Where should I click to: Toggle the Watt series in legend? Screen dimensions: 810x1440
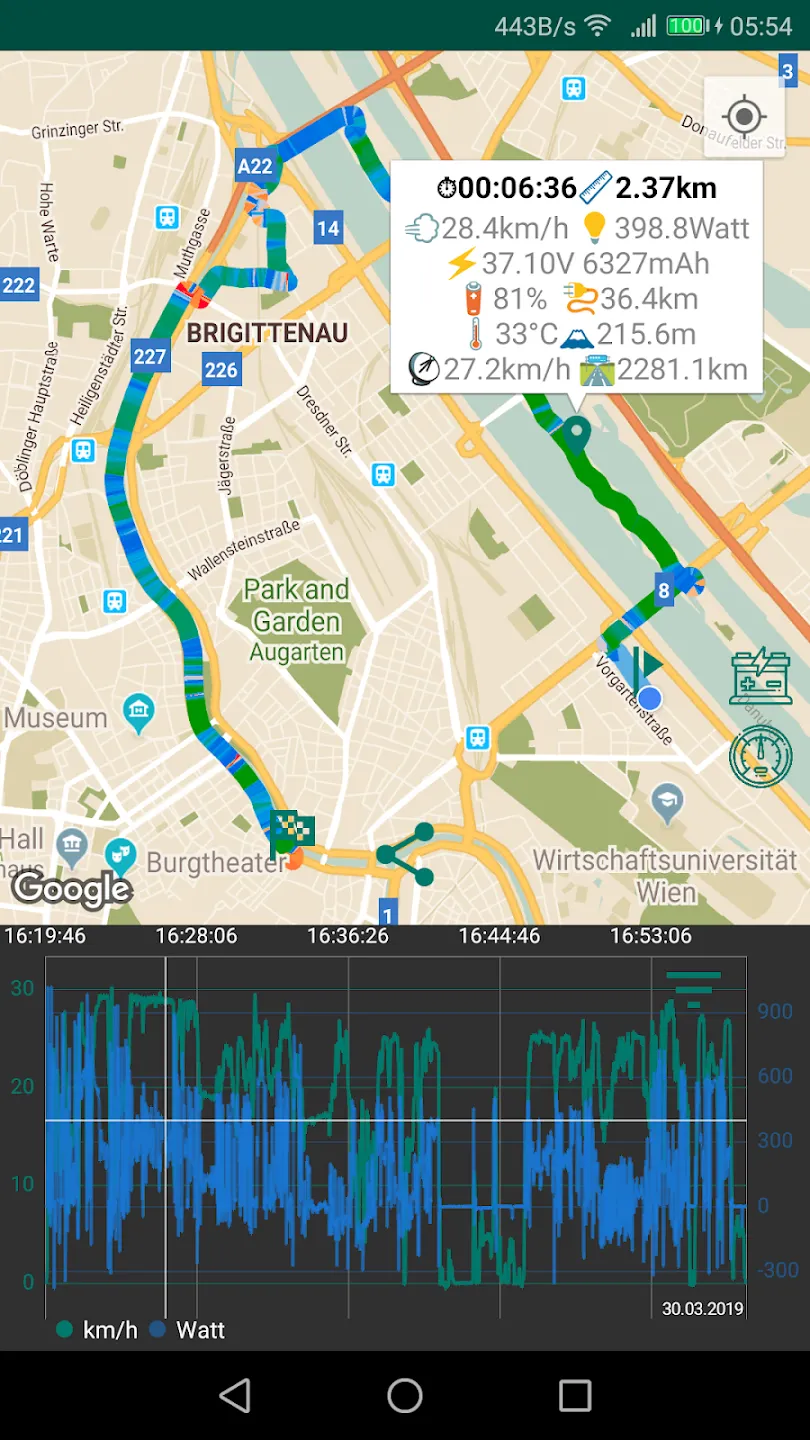click(187, 1330)
